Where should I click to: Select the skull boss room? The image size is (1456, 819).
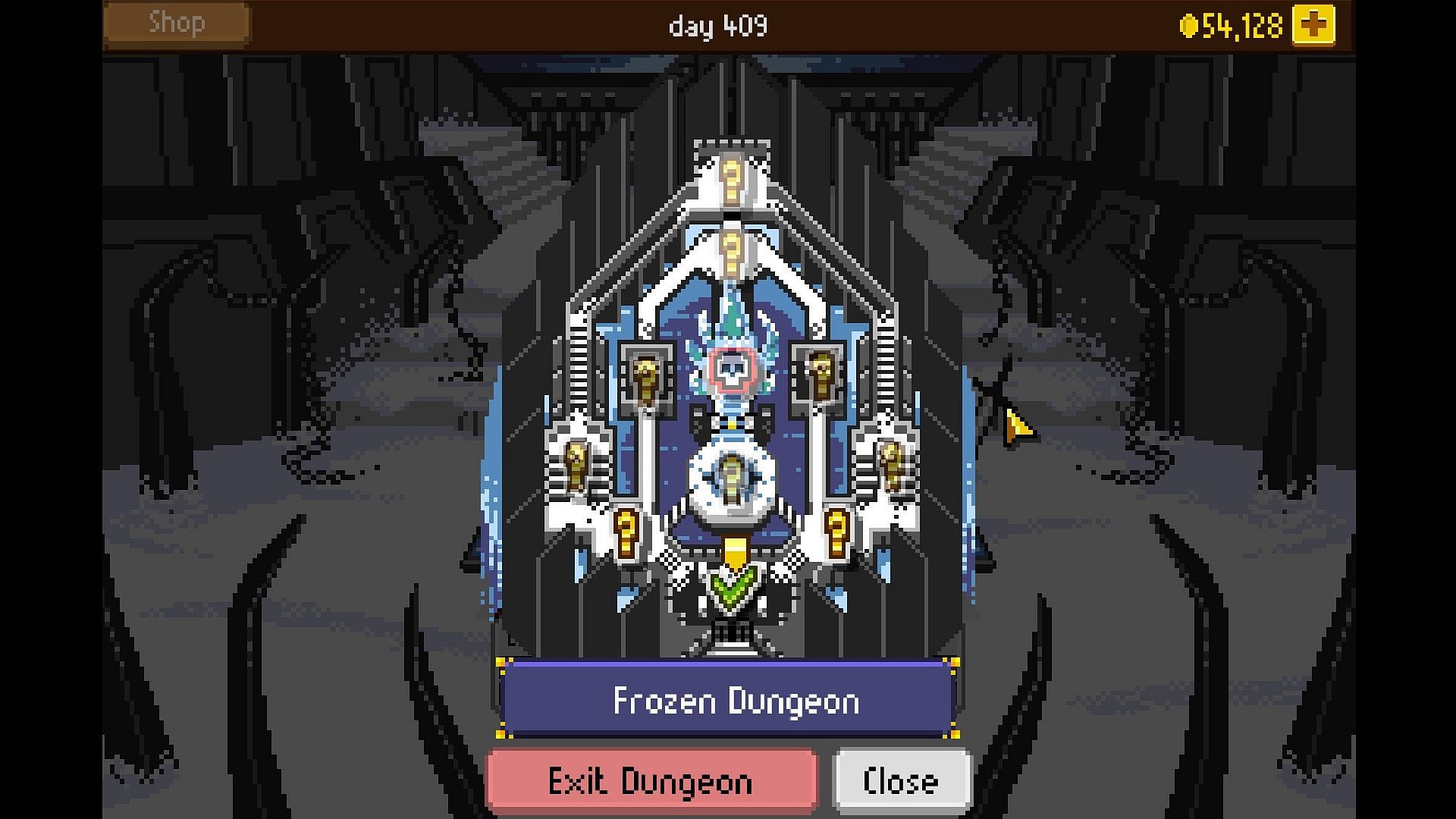(x=731, y=370)
